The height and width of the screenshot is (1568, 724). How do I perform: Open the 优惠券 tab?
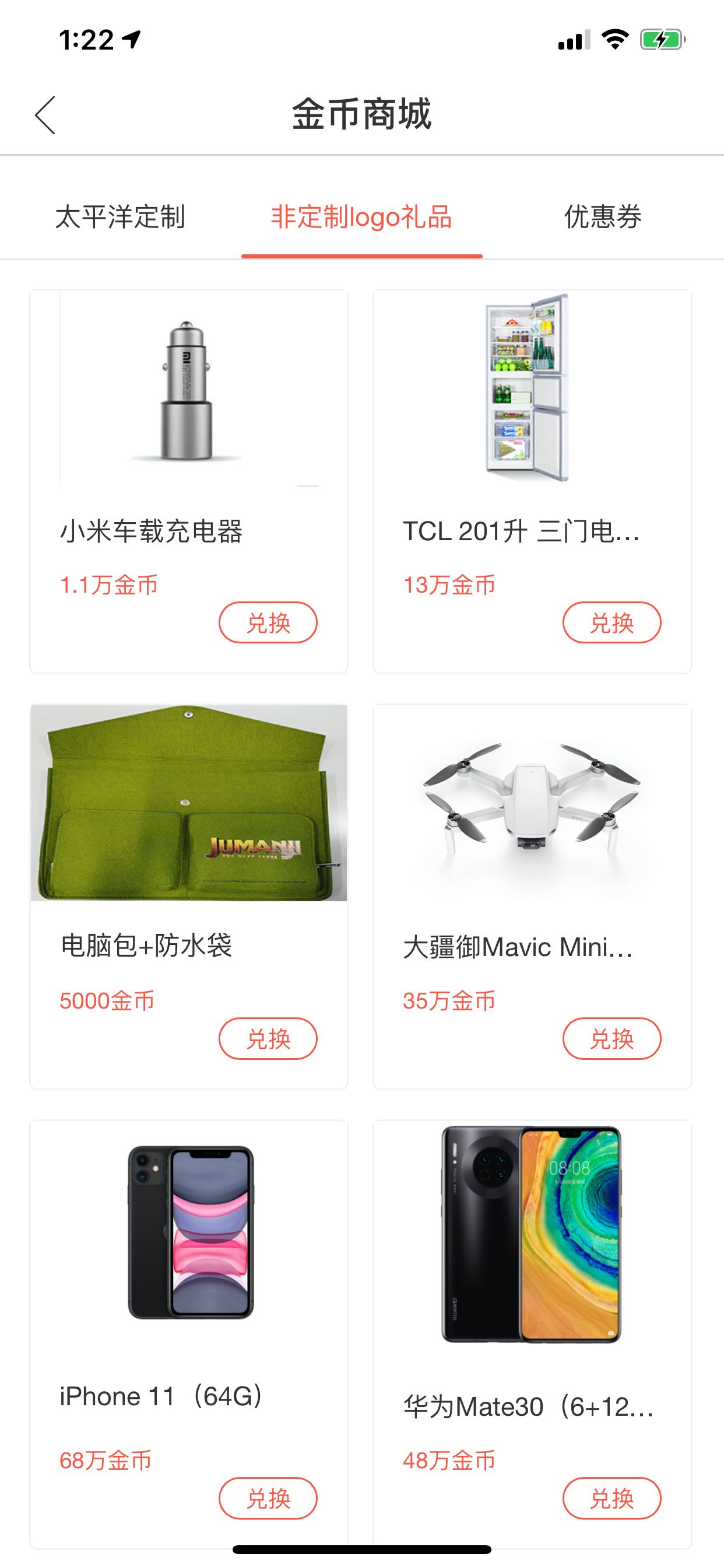[x=602, y=218]
